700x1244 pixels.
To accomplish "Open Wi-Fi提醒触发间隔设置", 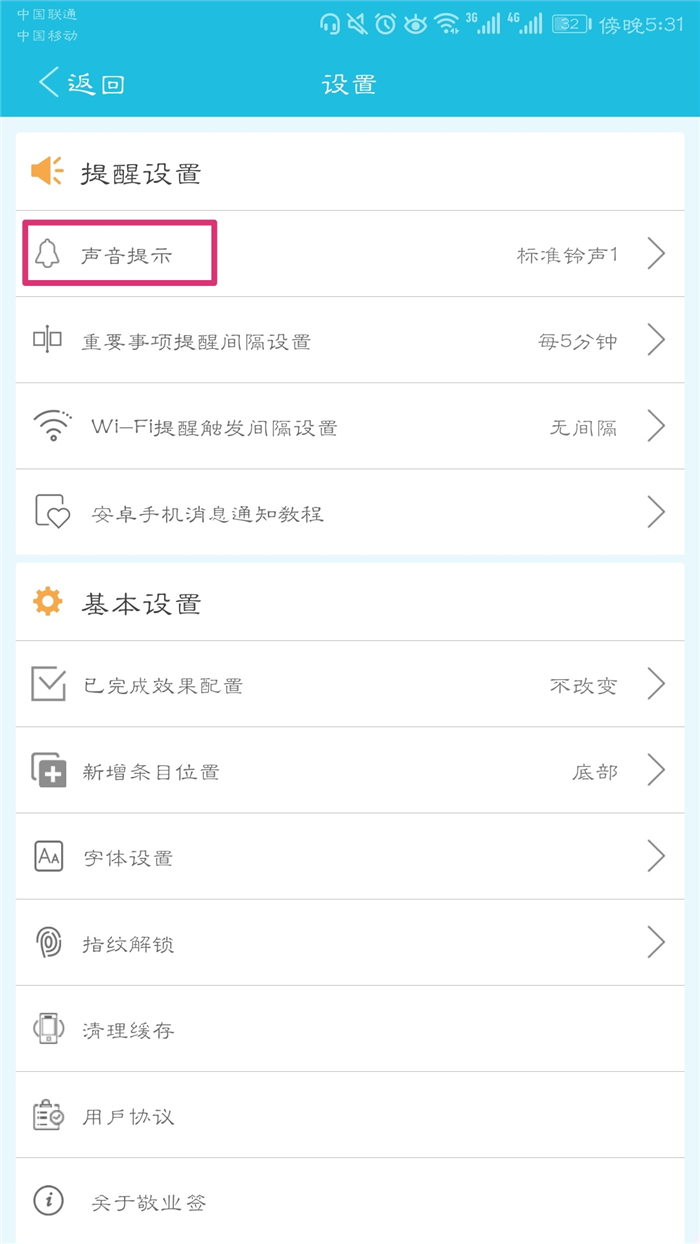I will (350, 426).
